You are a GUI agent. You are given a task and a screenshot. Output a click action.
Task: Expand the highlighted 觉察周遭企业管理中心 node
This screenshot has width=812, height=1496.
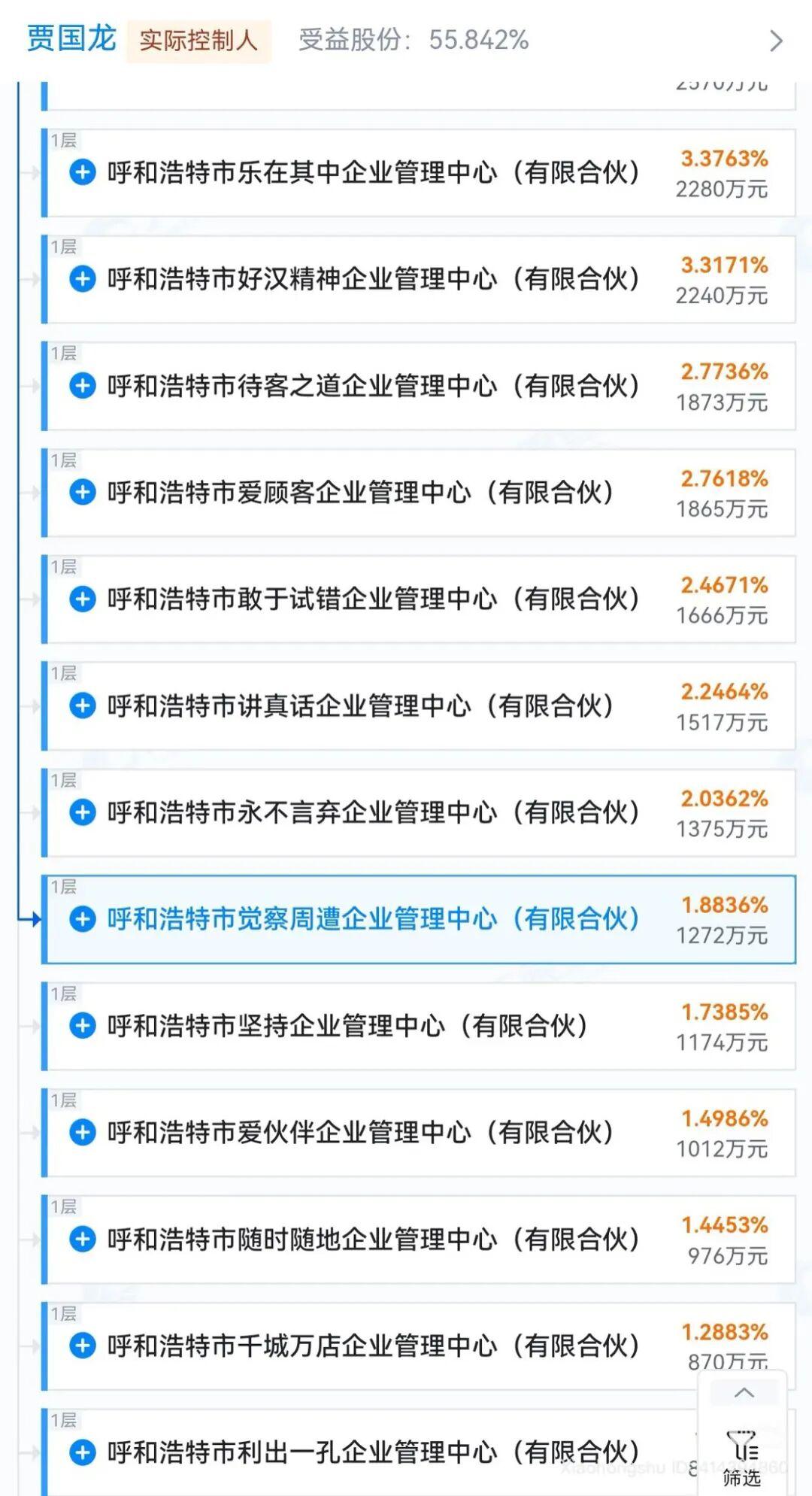point(83,919)
